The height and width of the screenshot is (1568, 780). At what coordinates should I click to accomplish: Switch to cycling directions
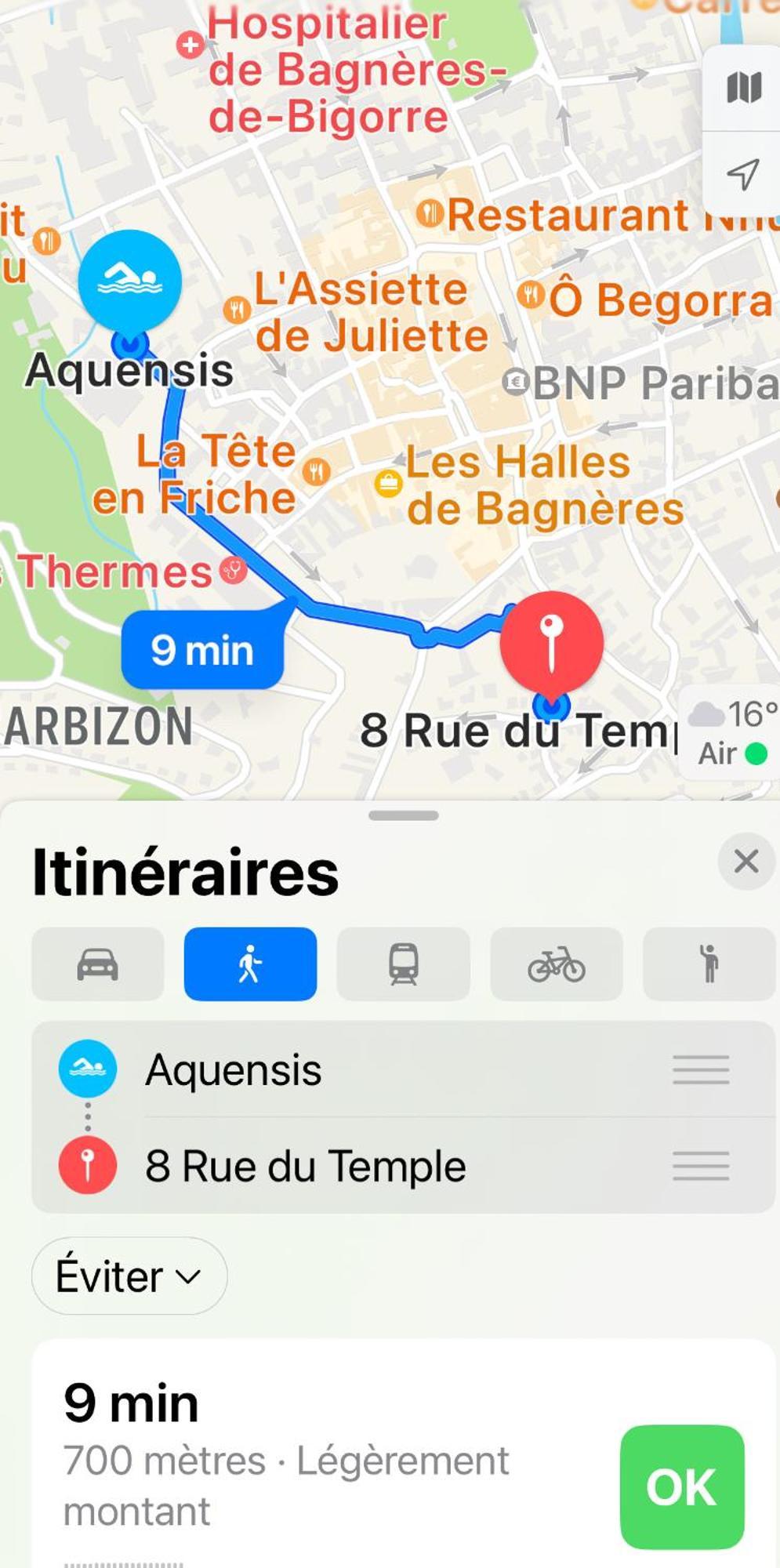556,964
